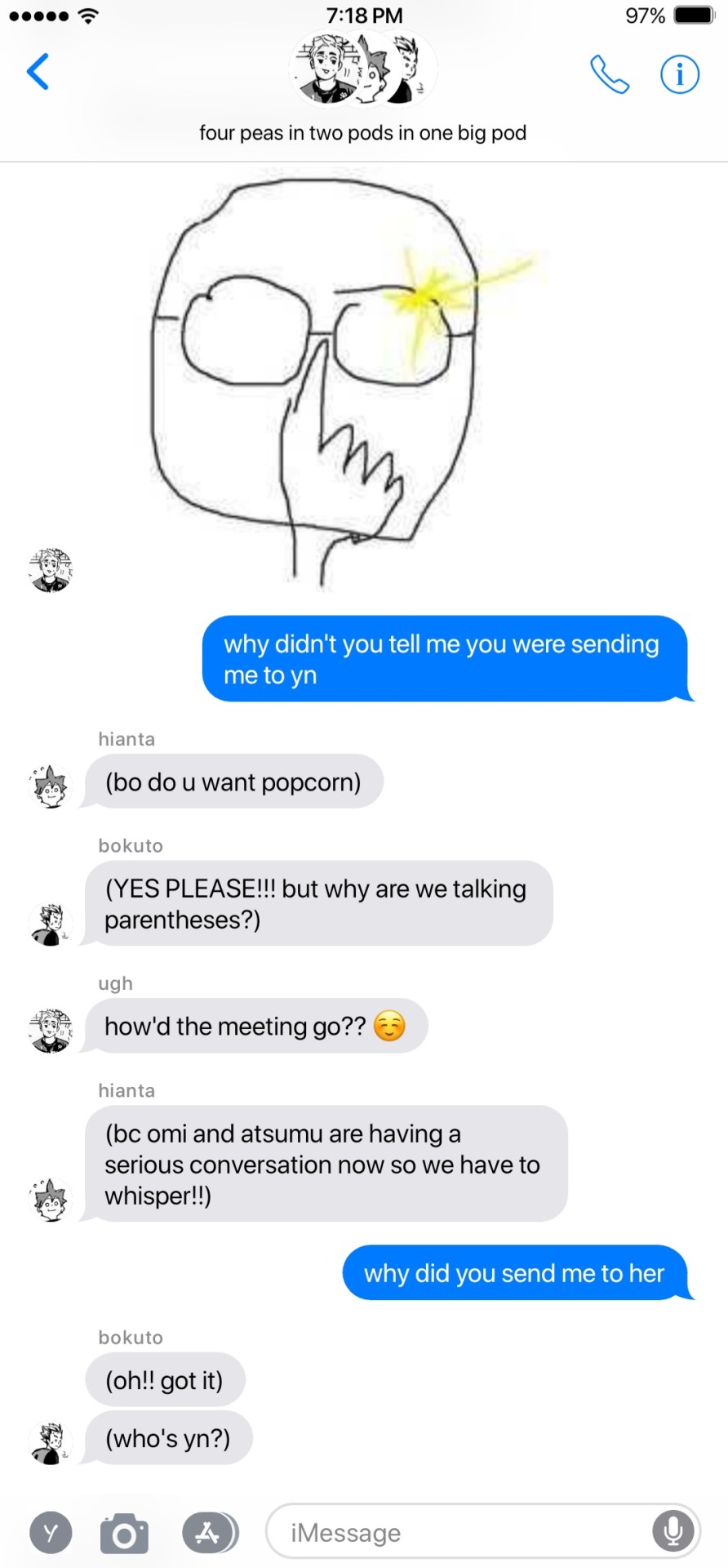
Task: Open the group avatars in the header
Action: (x=363, y=70)
